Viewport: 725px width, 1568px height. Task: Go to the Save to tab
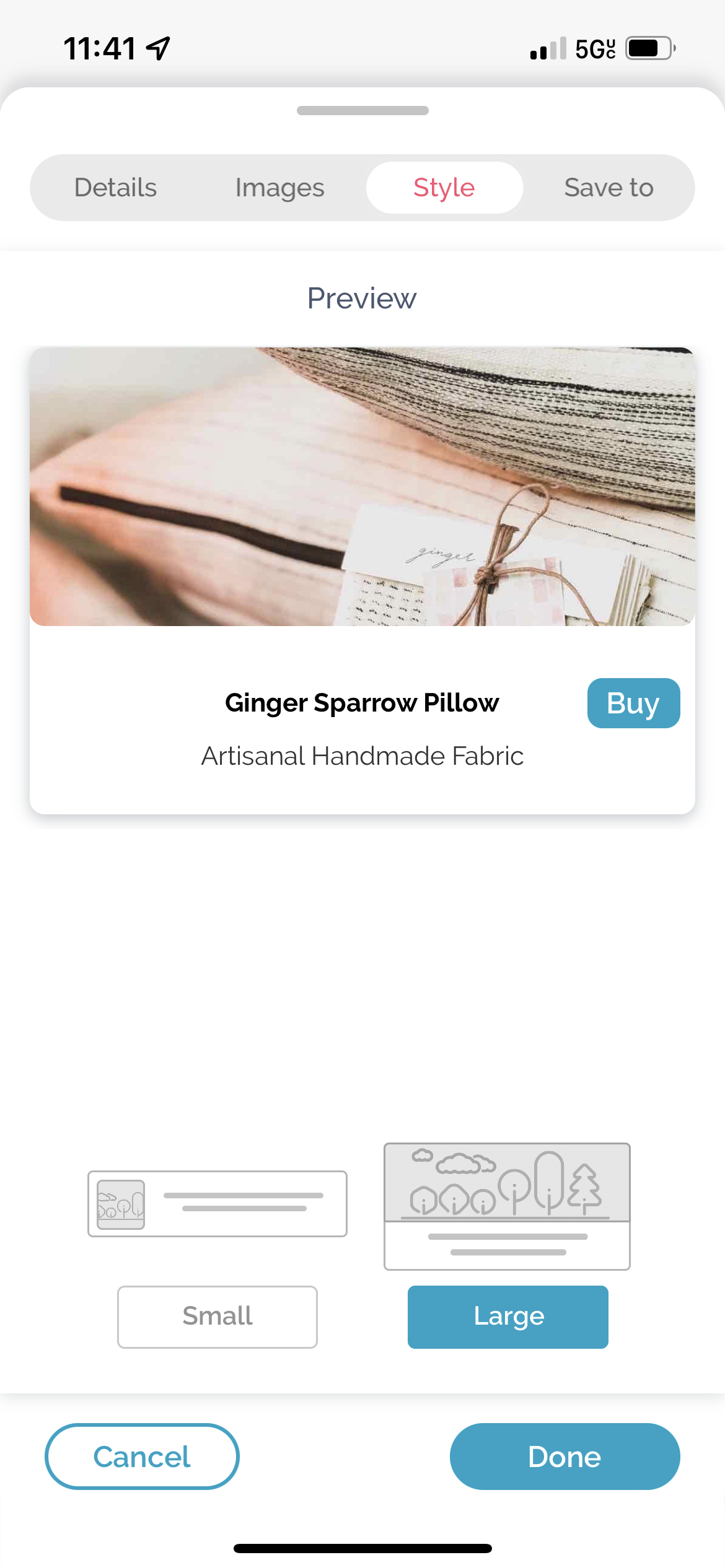609,188
